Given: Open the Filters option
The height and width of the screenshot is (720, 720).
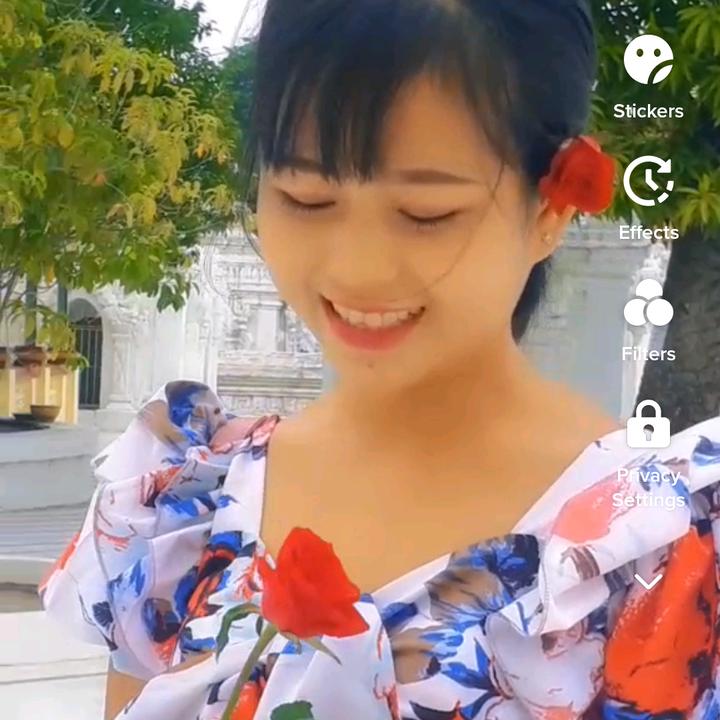Looking at the screenshot, I should coord(648,304).
